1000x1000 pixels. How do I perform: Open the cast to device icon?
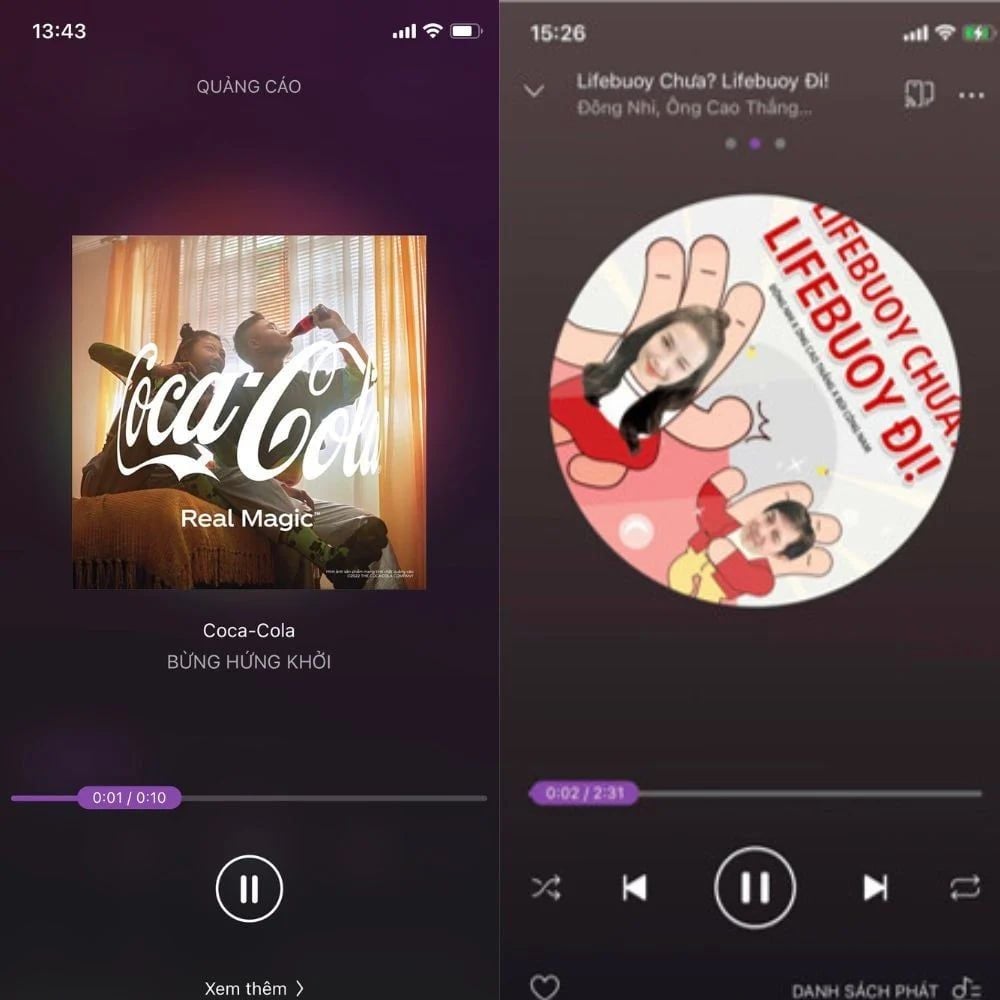(x=919, y=94)
